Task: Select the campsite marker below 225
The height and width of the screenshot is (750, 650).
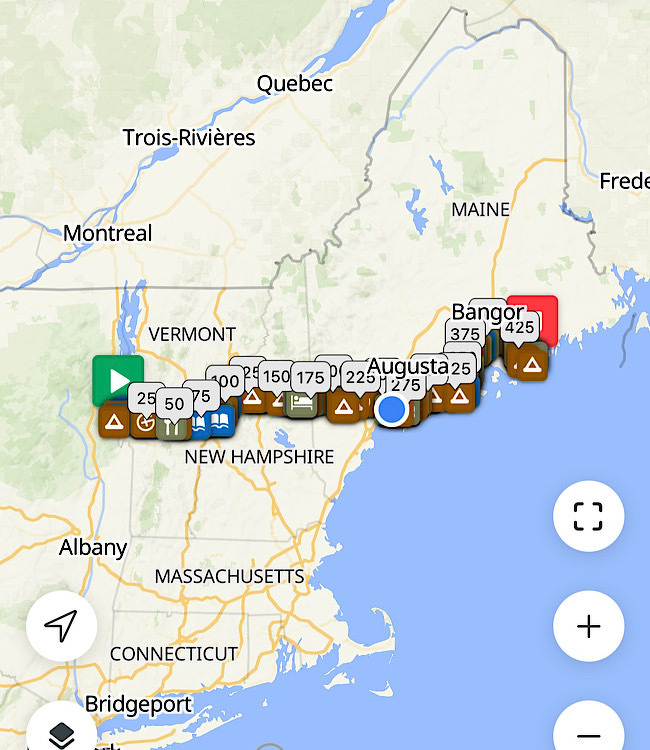Action: pos(343,408)
